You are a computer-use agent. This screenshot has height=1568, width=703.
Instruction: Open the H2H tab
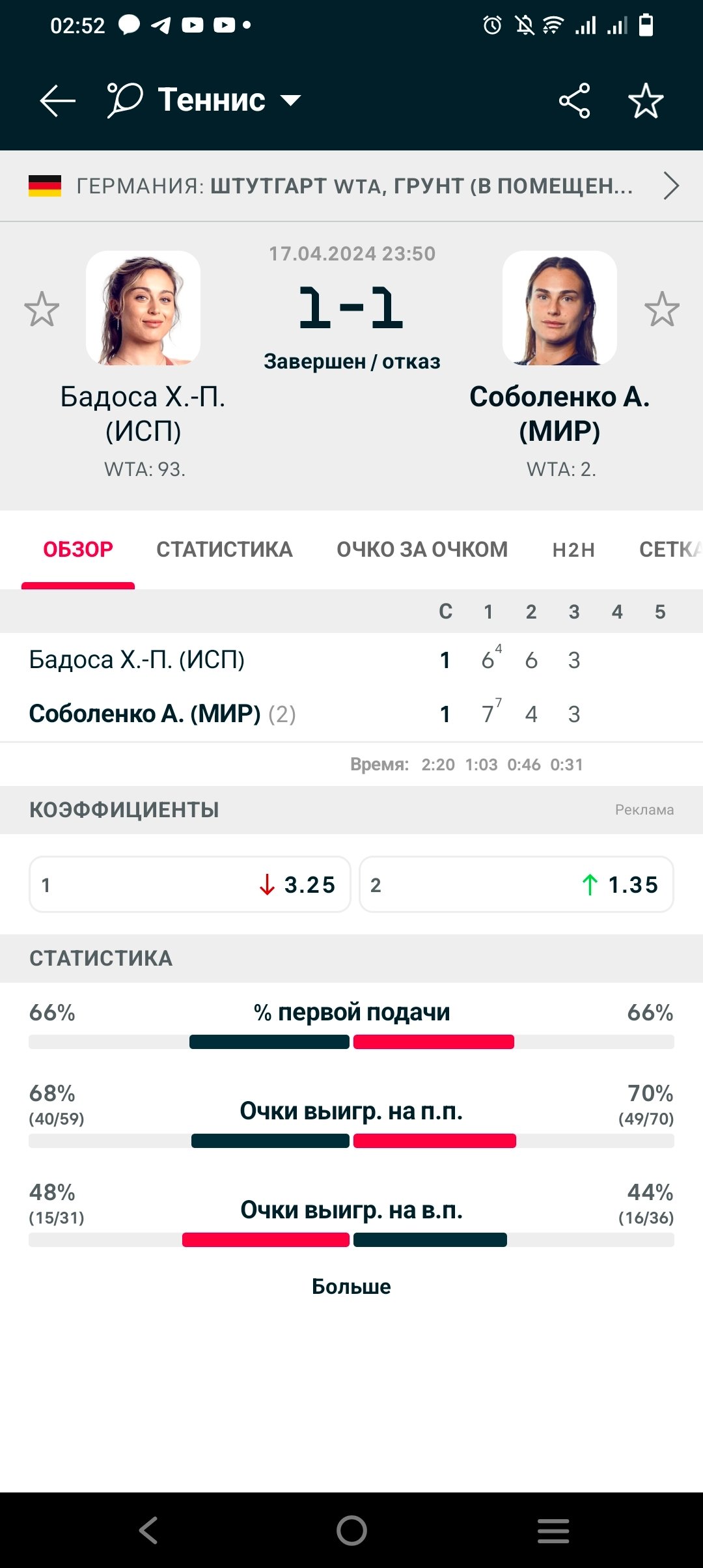point(573,550)
